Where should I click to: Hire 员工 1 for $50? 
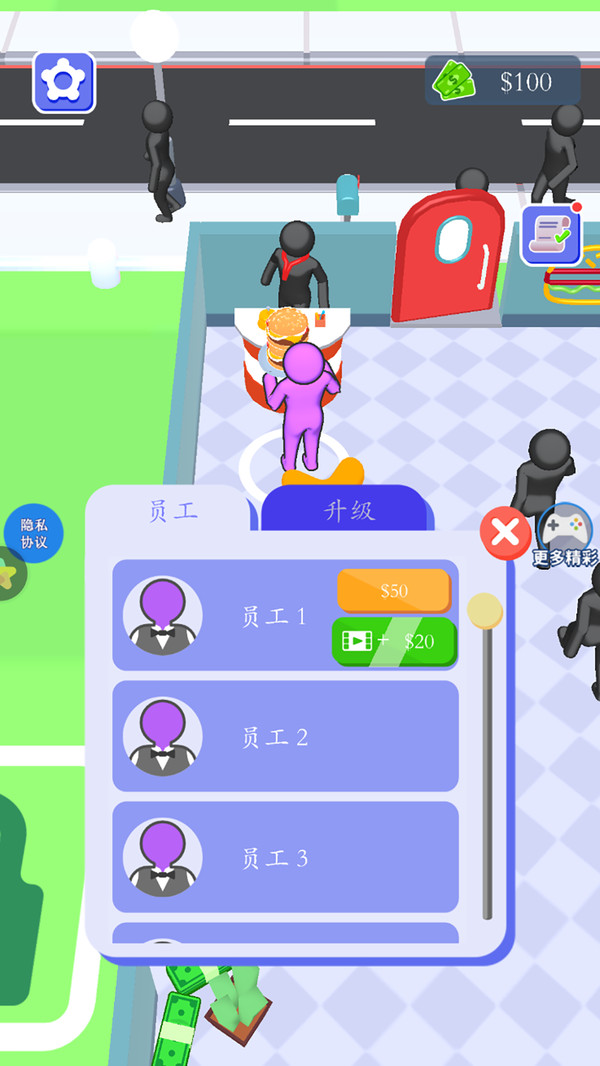(394, 590)
